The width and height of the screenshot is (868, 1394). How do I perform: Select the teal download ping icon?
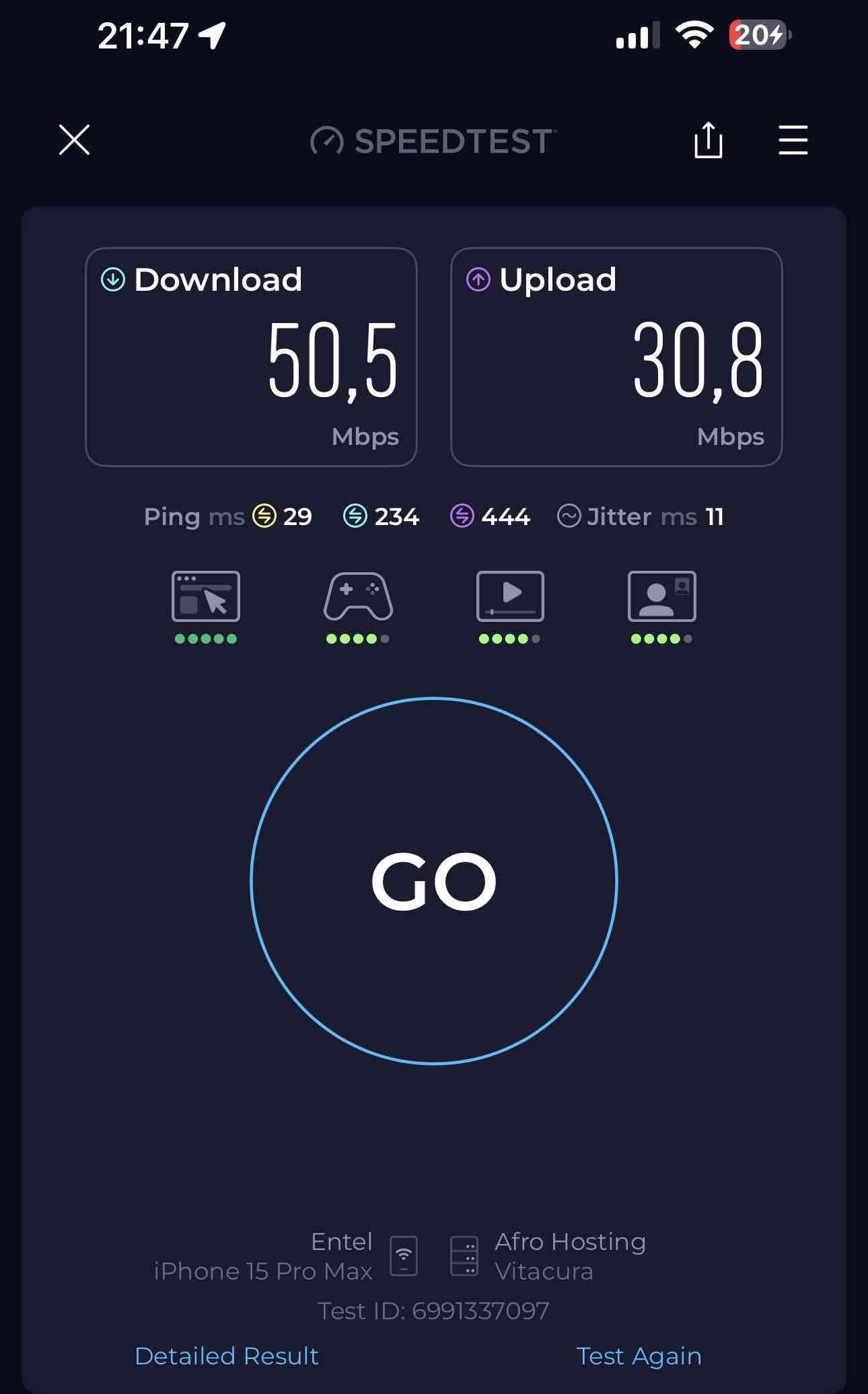355,516
